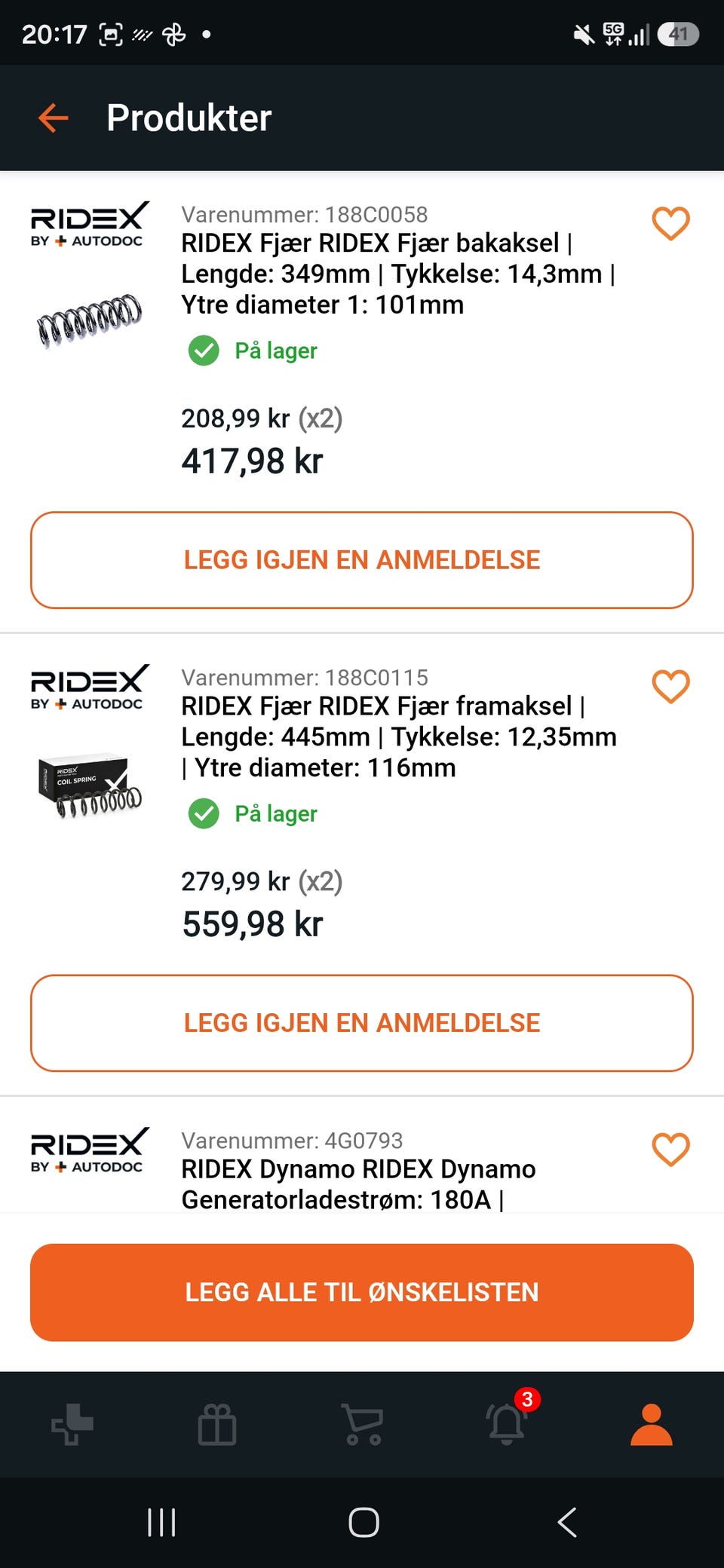Open the profile account tab
Screen dimensions: 724x1568
pyautogui.click(x=652, y=1424)
